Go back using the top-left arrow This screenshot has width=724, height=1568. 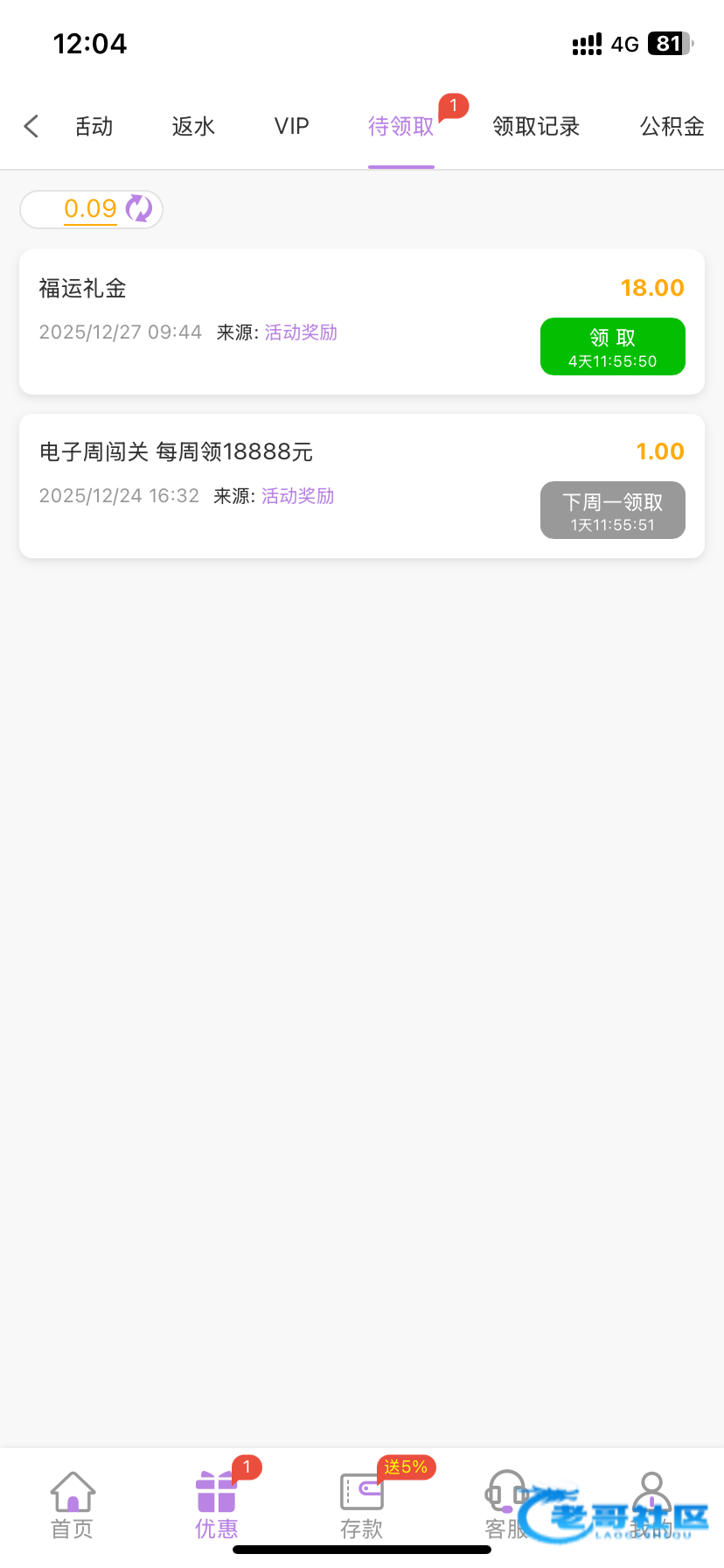[31, 127]
